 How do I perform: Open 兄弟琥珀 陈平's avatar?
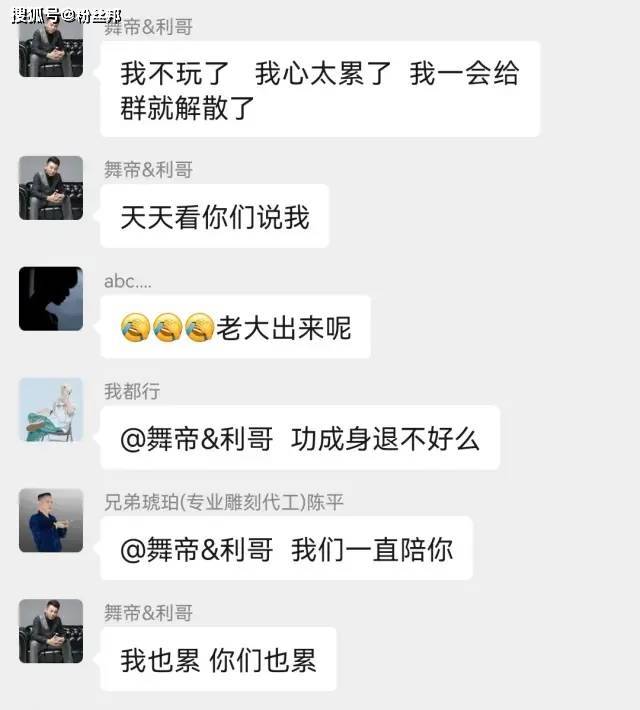pos(50,520)
